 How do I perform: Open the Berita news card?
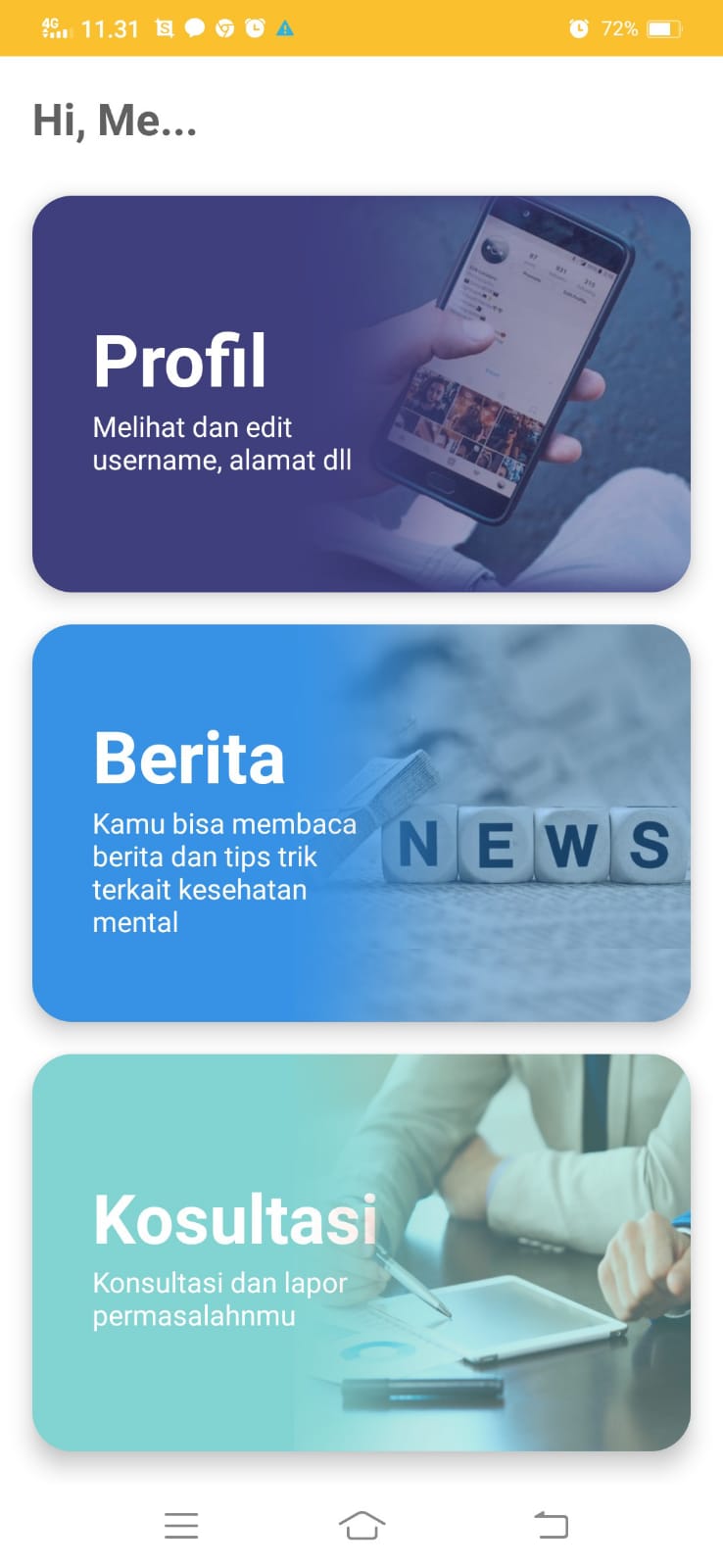pyautogui.click(x=361, y=823)
